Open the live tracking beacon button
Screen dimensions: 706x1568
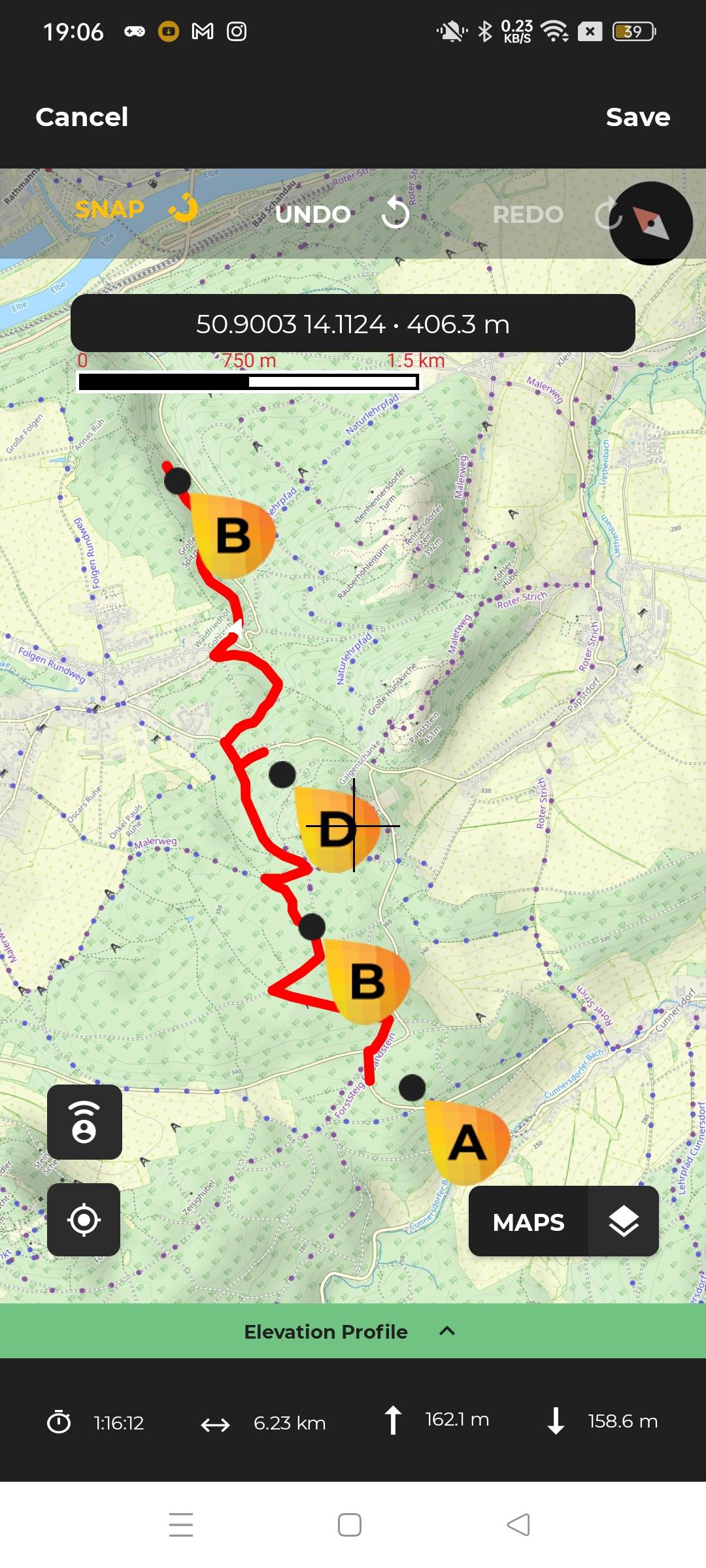coord(84,1122)
